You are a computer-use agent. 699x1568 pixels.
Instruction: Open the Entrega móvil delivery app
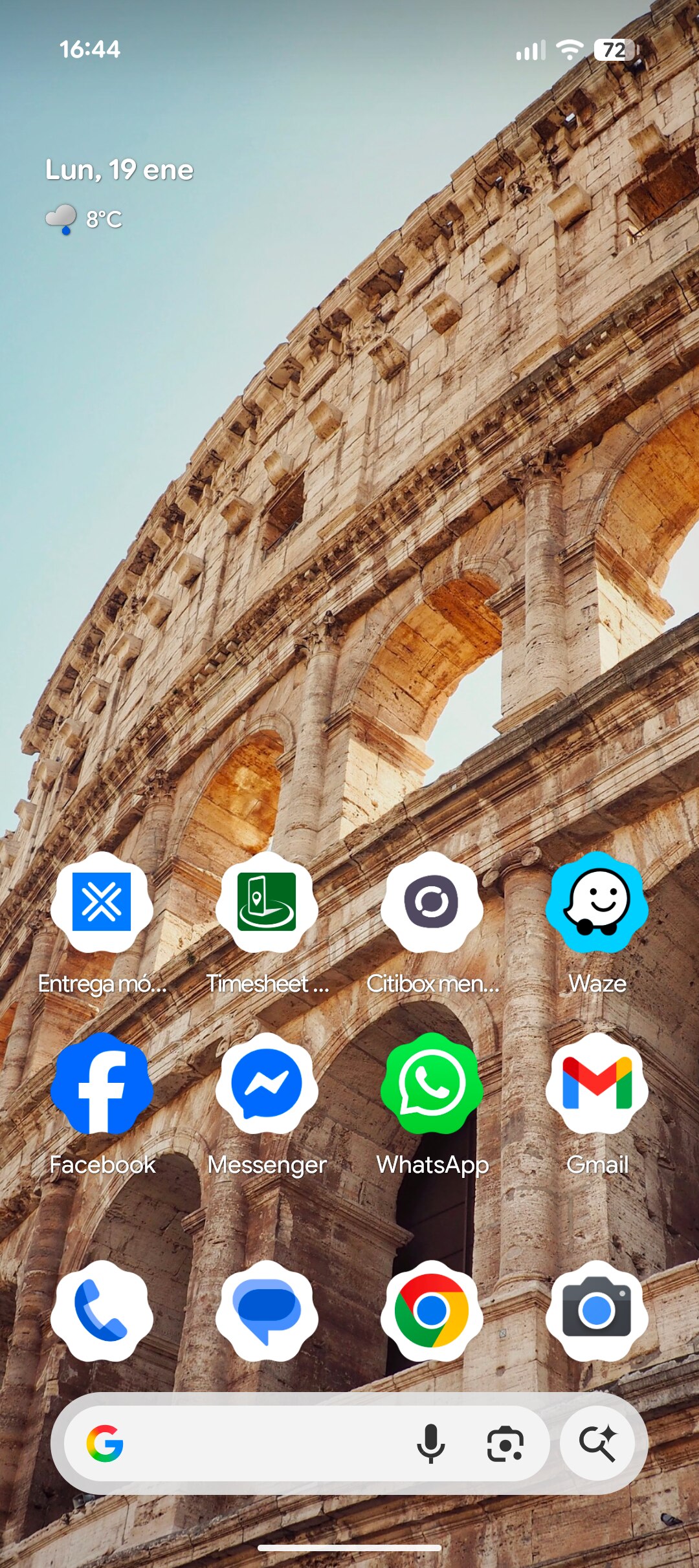point(102,908)
